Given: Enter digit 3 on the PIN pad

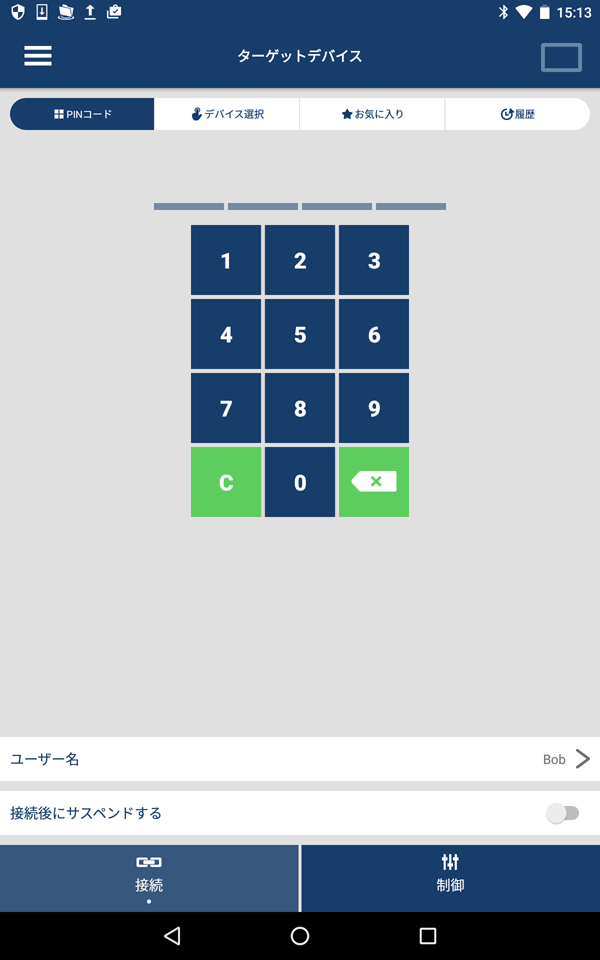Looking at the screenshot, I should [x=374, y=260].
